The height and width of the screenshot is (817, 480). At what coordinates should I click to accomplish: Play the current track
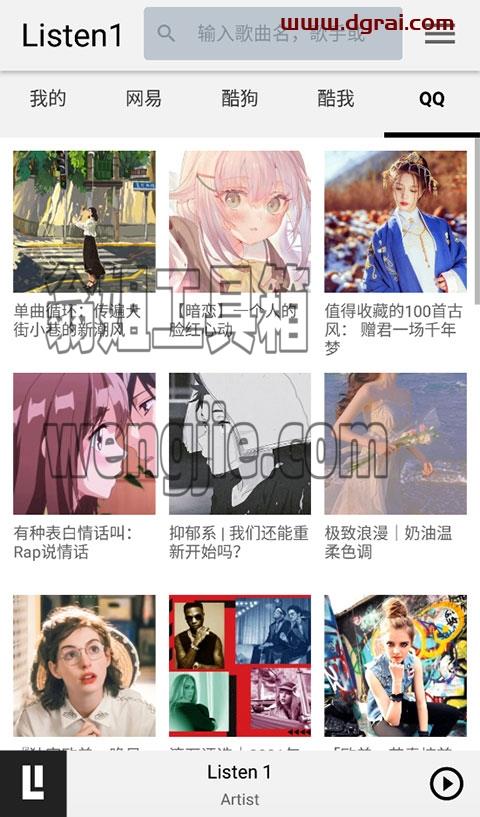[x=447, y=783]
